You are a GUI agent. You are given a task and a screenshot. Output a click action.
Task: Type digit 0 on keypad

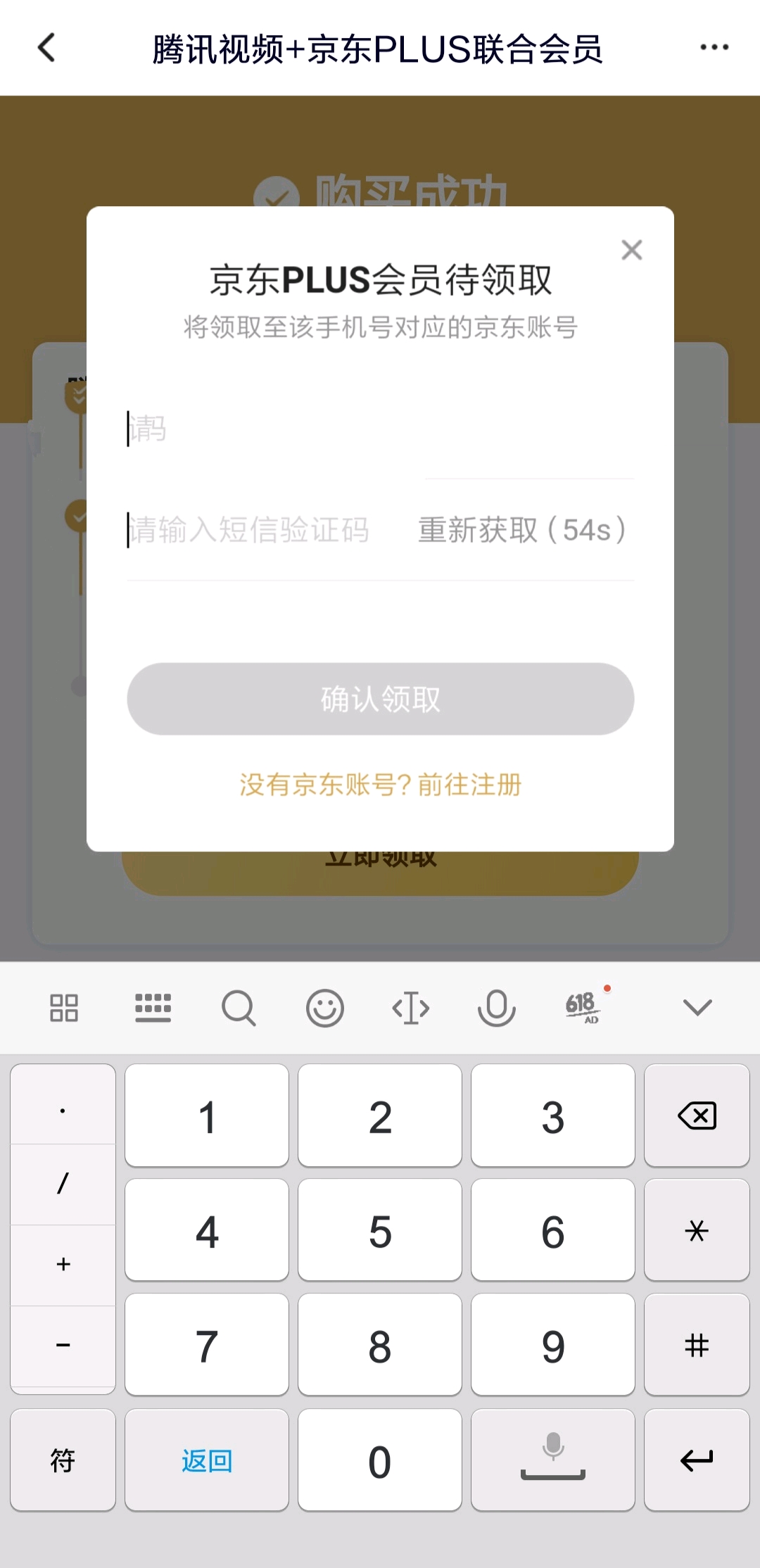[x=380, y=1460]
